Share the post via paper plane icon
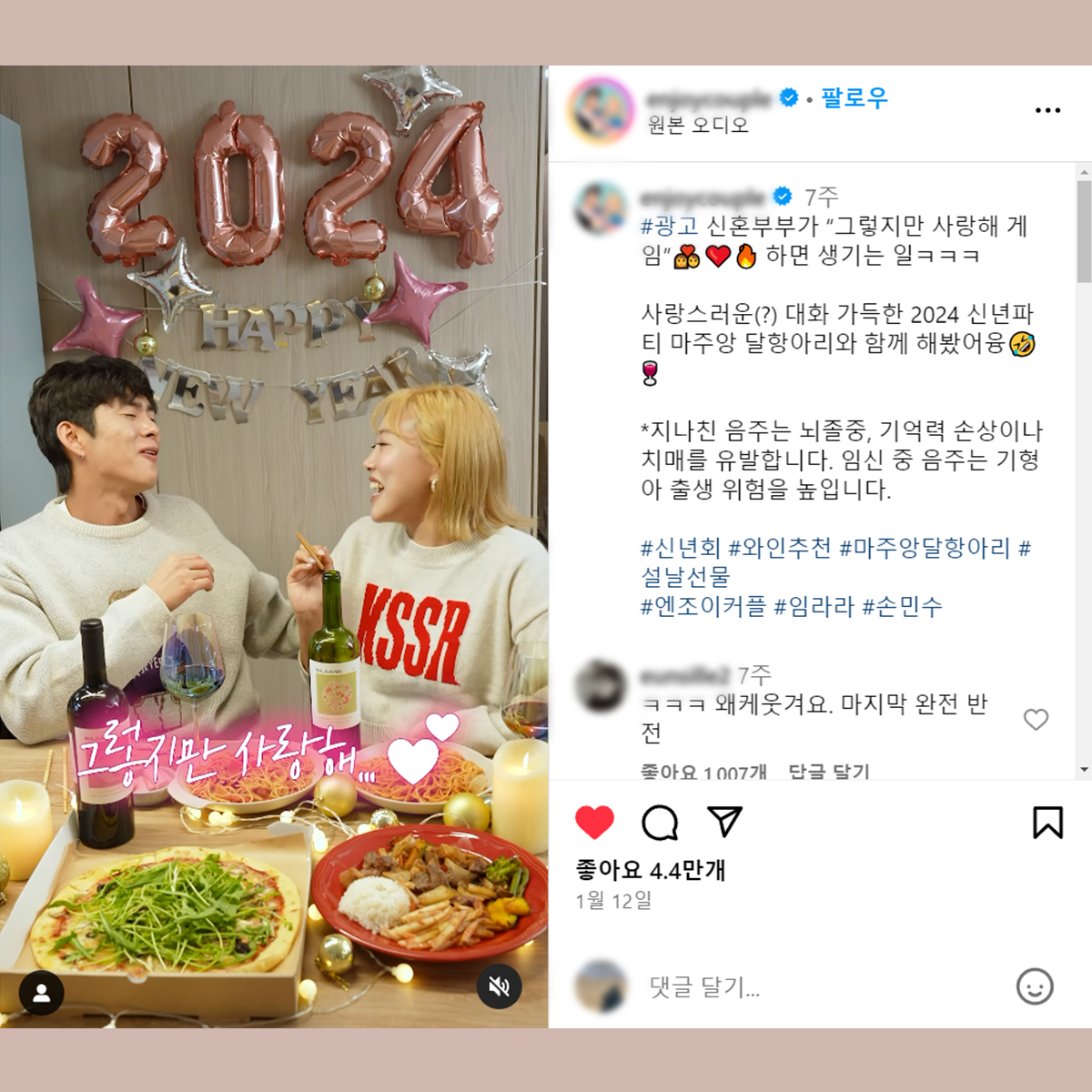 point(724,822)
